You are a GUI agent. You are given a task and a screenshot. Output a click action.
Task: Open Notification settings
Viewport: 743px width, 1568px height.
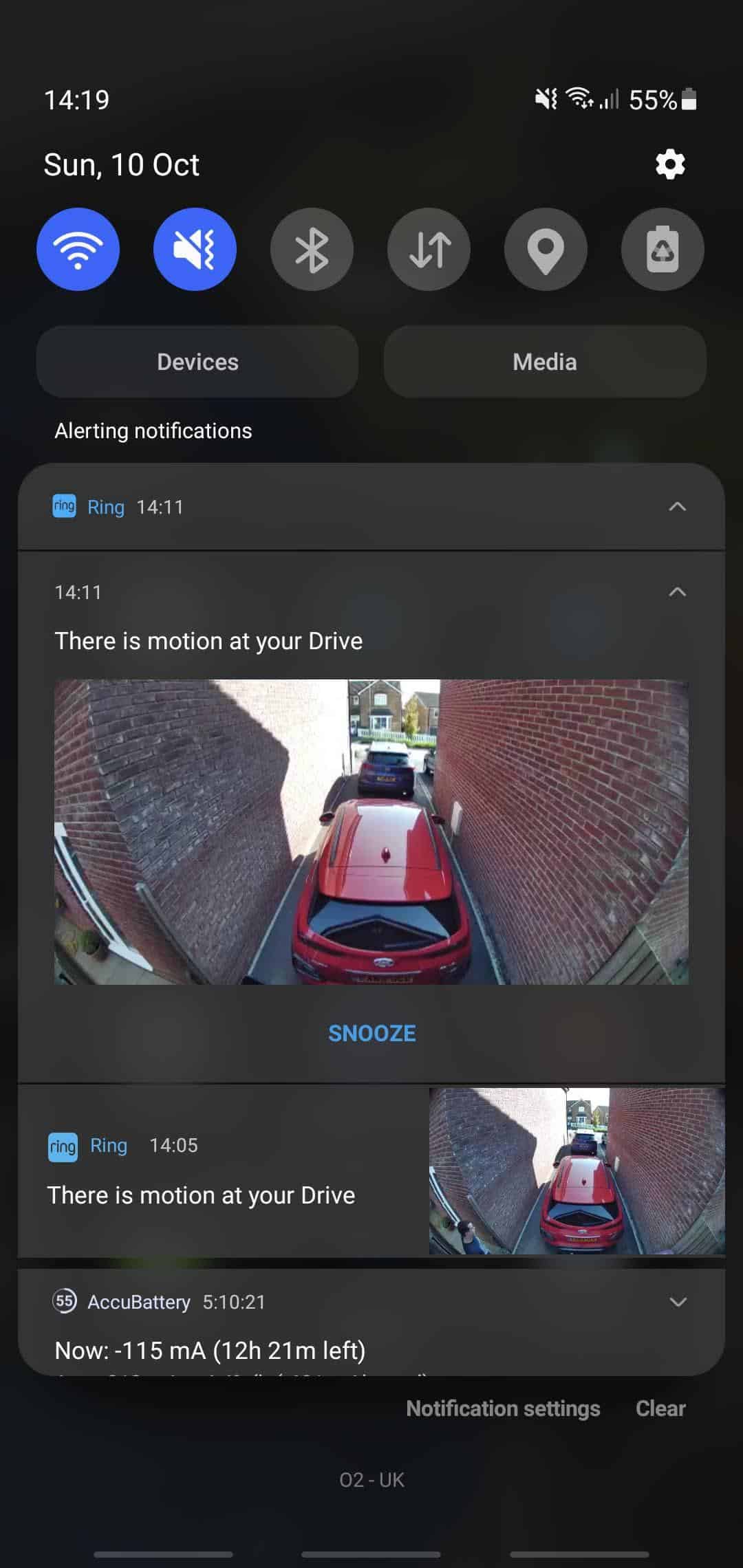click(x=503, y=1408)
